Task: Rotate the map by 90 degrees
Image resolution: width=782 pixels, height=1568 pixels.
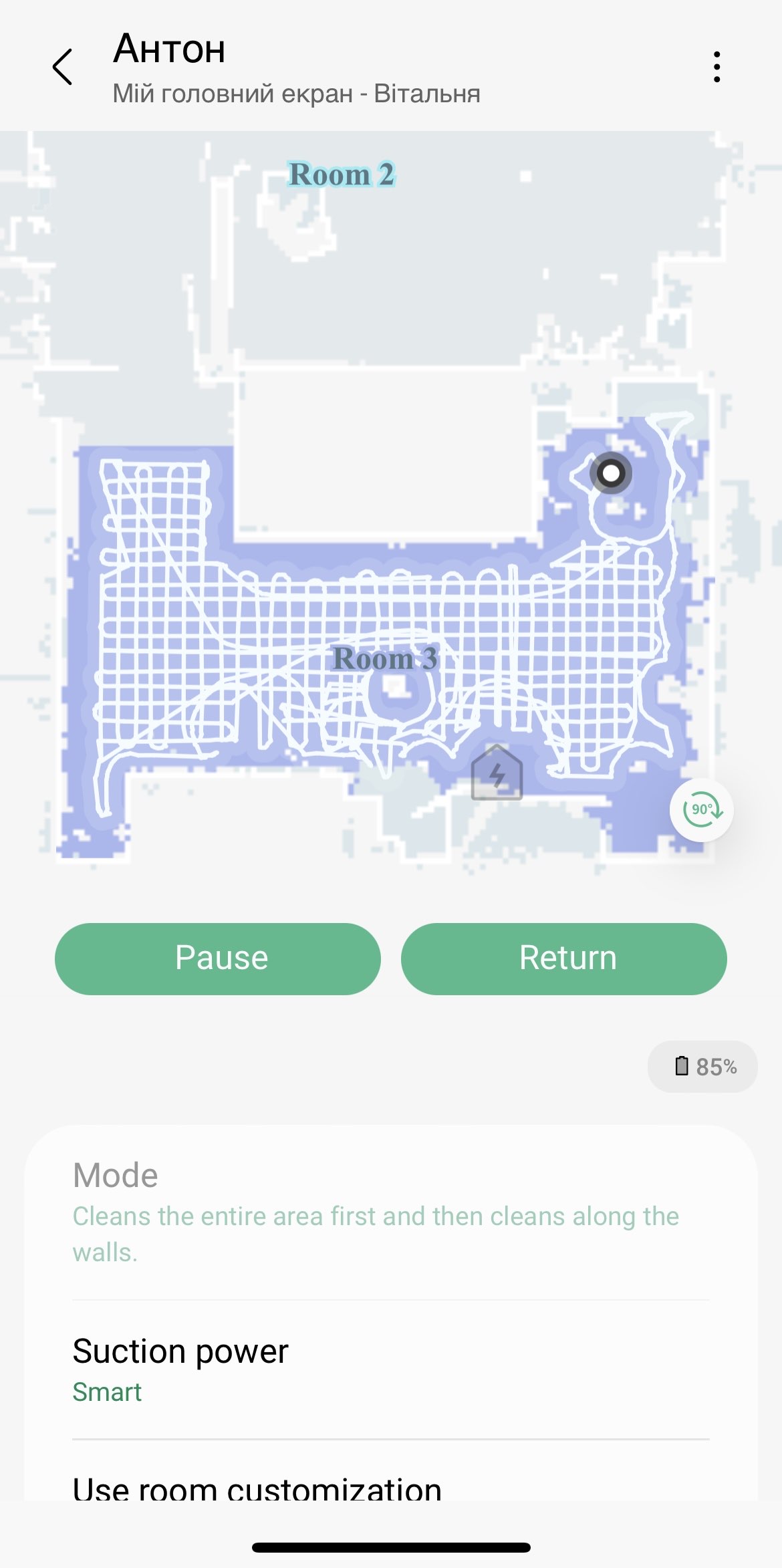Action: [702, 810]
